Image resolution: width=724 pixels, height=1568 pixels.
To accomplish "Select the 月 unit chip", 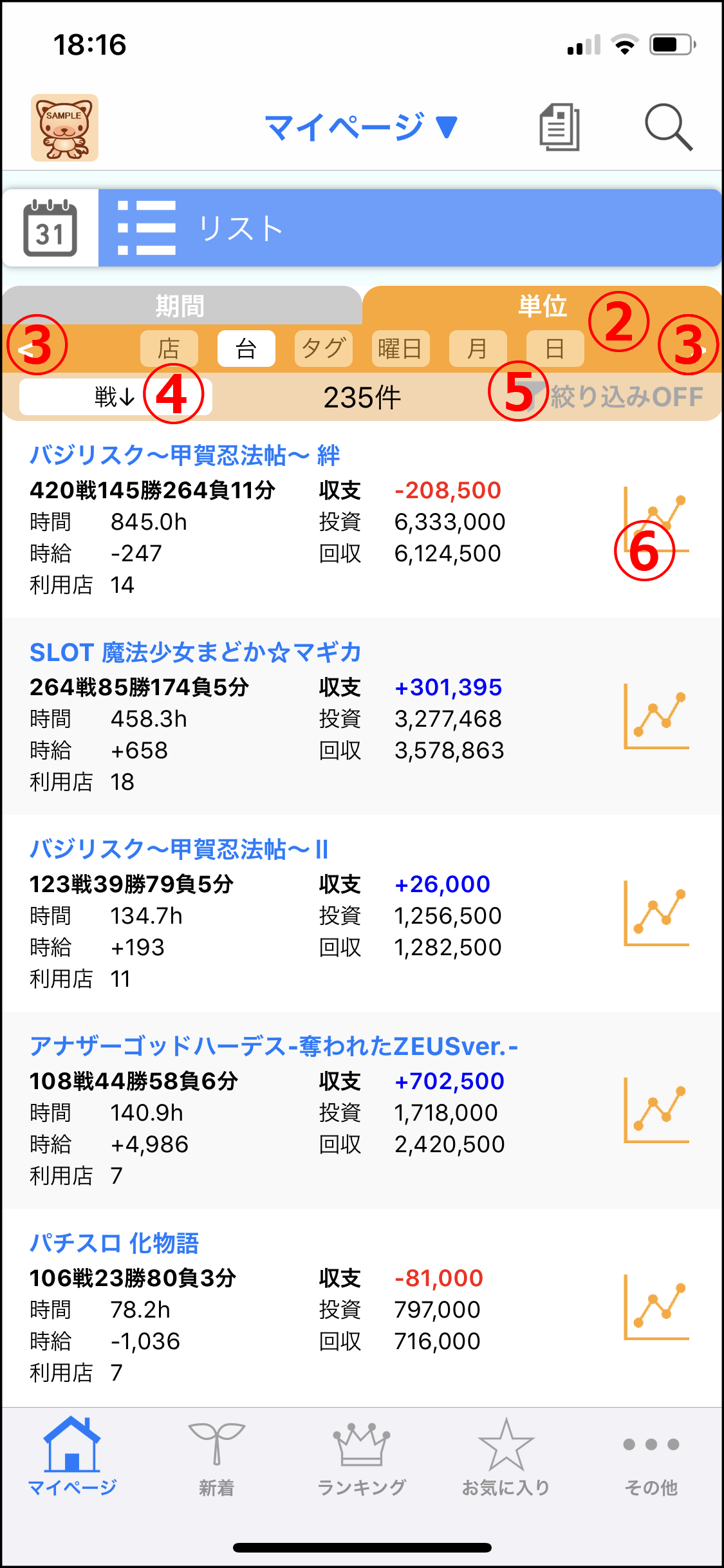I will click(478, 348).
